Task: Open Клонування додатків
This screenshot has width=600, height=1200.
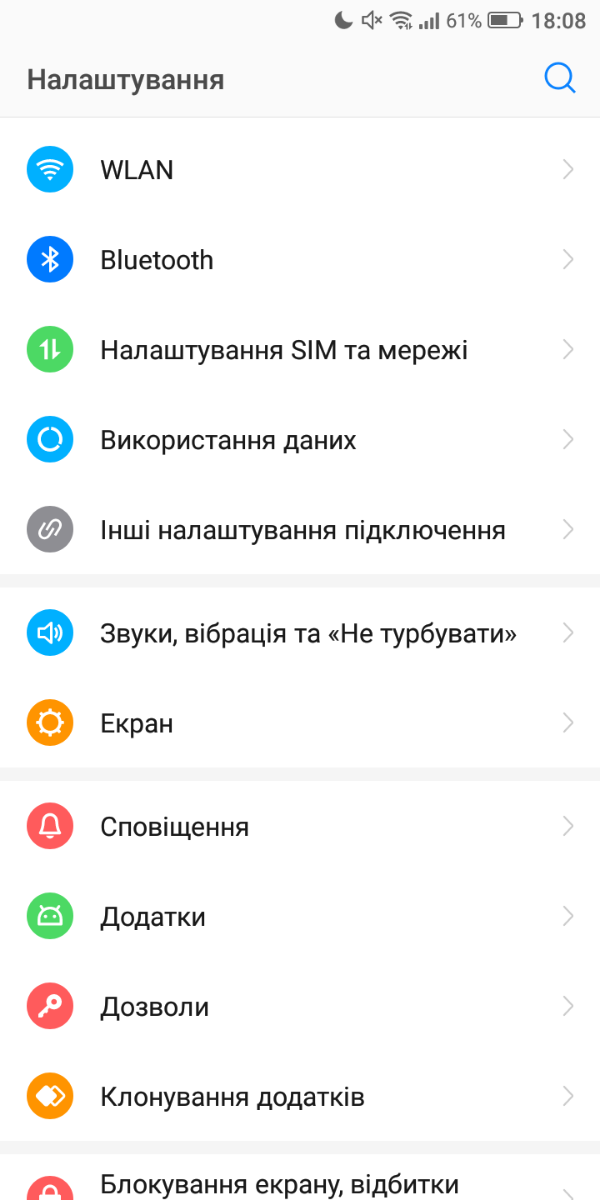Action: [300, 1097]
